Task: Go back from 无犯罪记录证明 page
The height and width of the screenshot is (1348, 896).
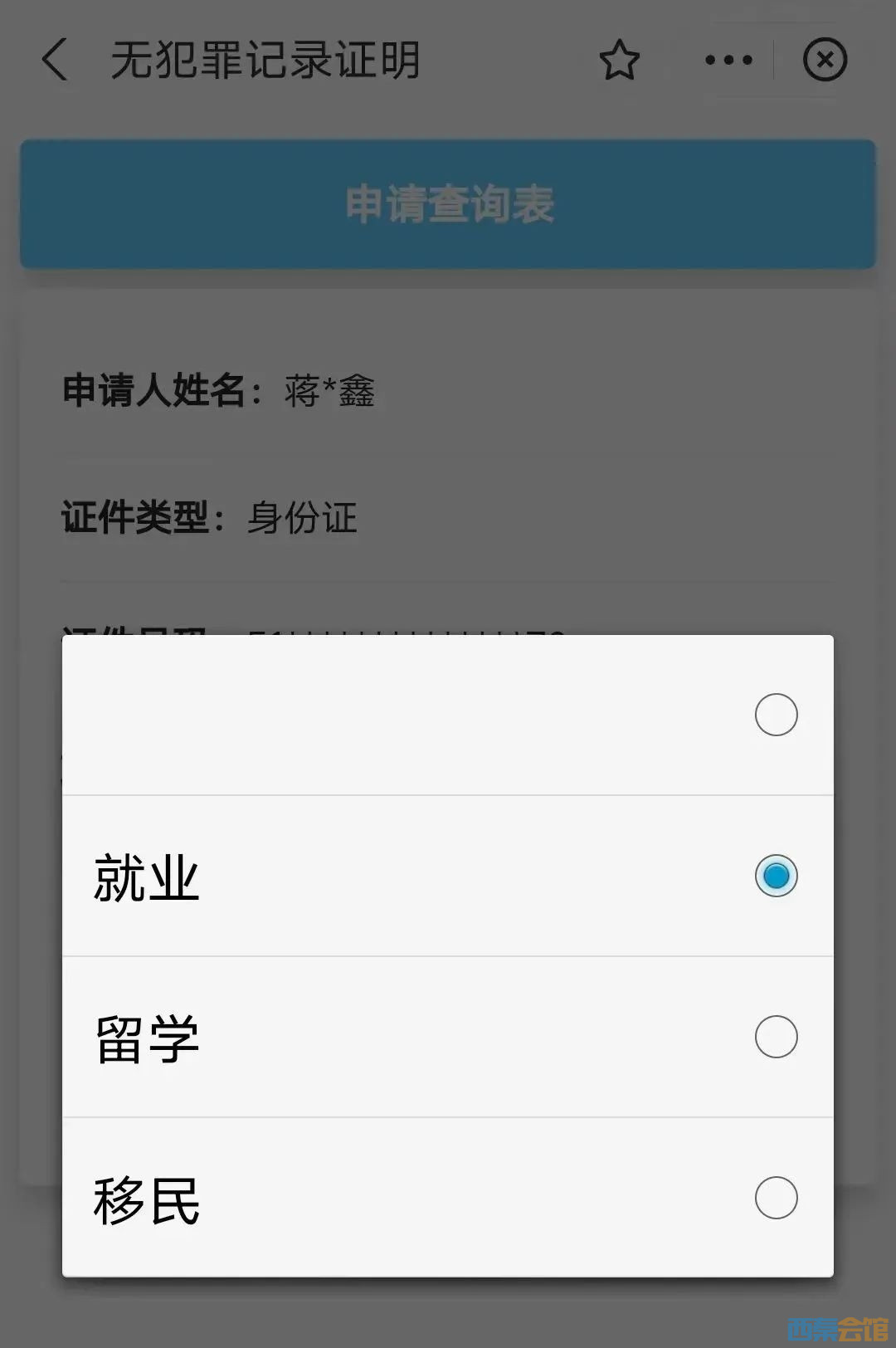Action: tap(55, 61)
